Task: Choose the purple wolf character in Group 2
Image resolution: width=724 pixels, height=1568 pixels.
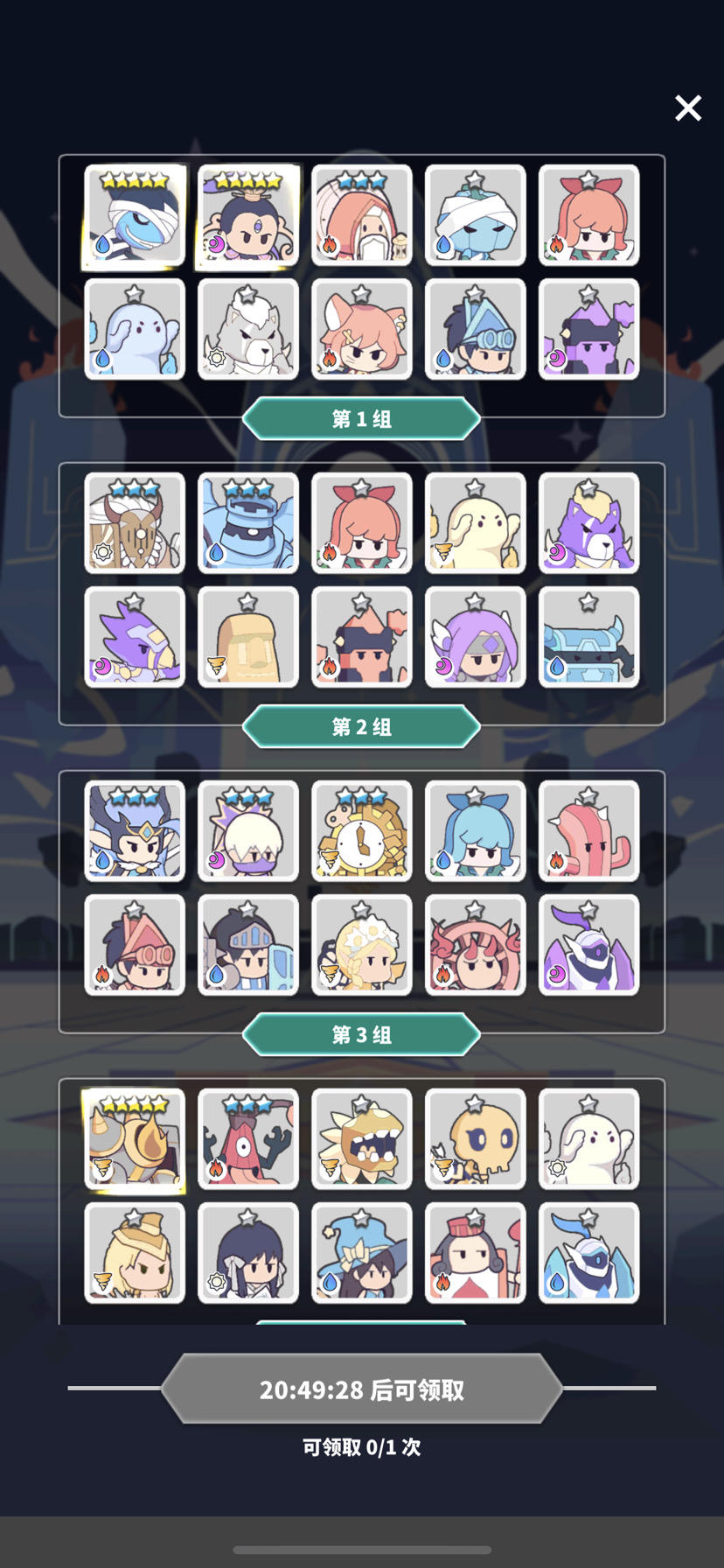Action: click(x=589, y=523)
